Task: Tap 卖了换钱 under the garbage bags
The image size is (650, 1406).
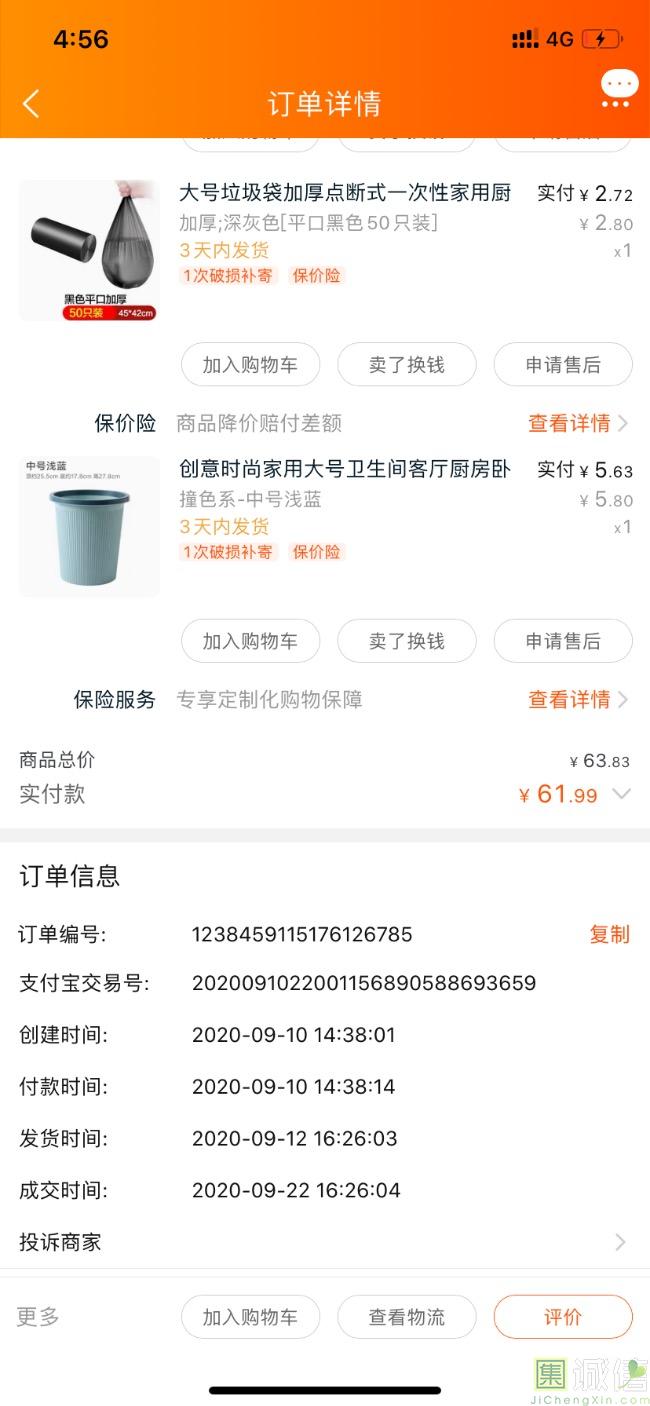Action: click(x=406, y=365)
